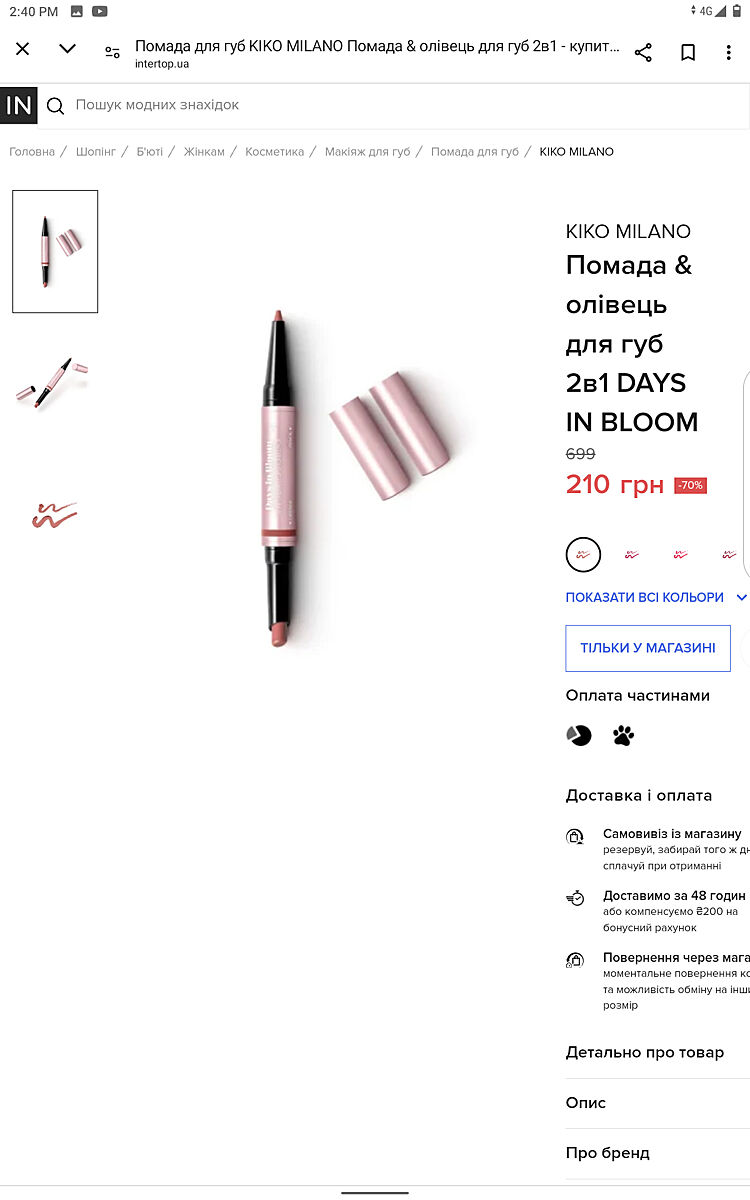
Task: Select the second product thumbnail with open pencil
Action: (55, 383)
